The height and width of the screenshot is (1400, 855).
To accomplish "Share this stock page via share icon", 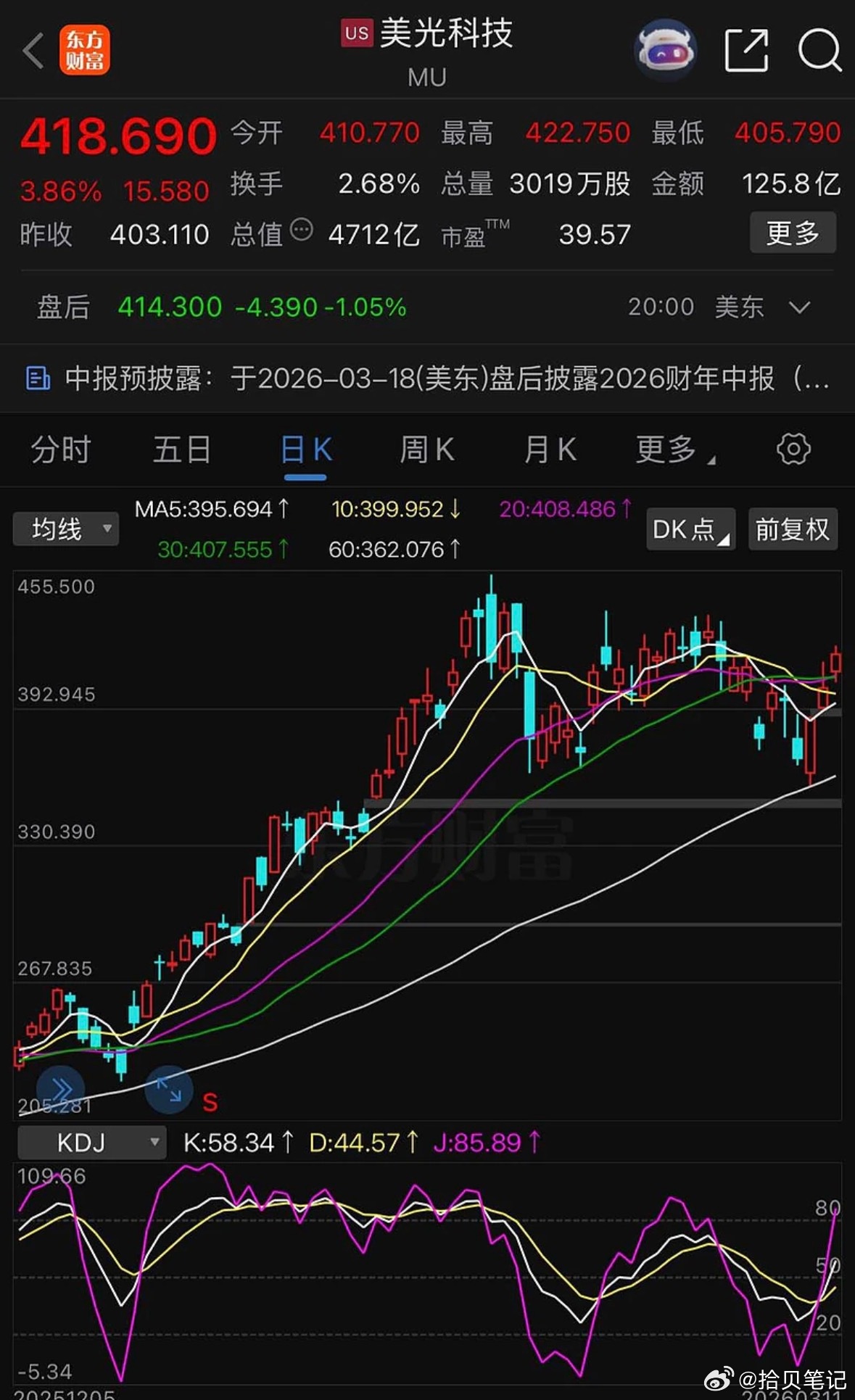I will 746,49.
